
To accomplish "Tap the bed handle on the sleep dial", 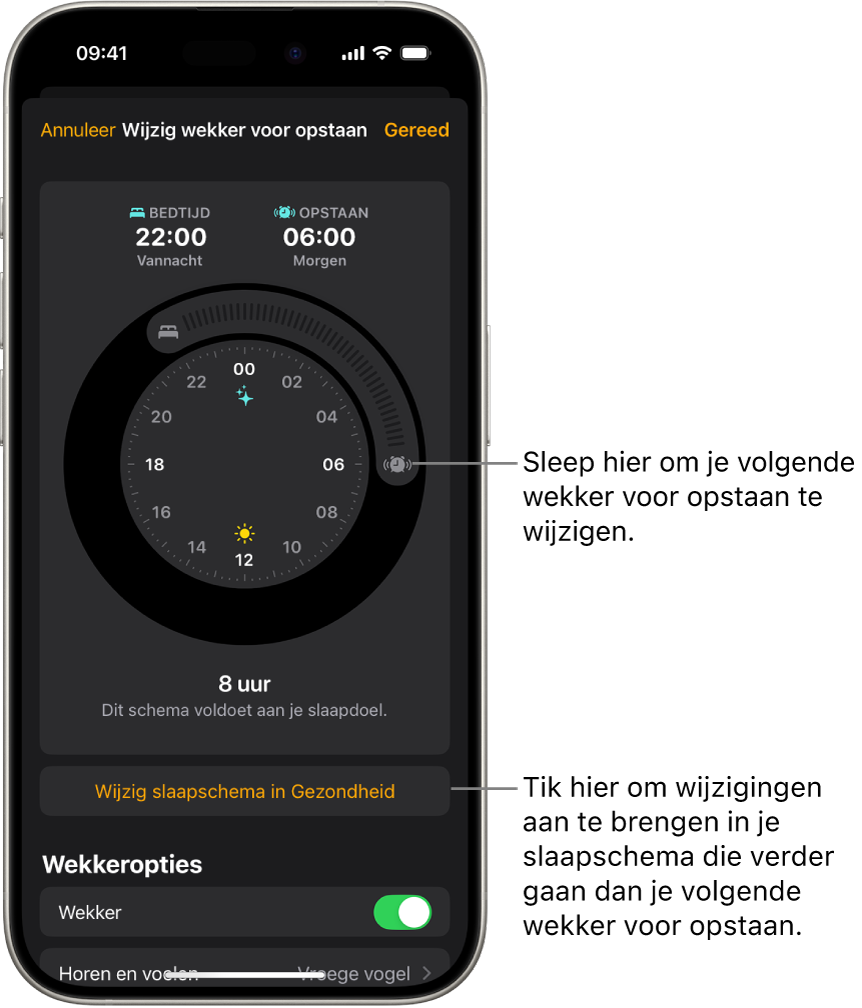I will 168,332.
